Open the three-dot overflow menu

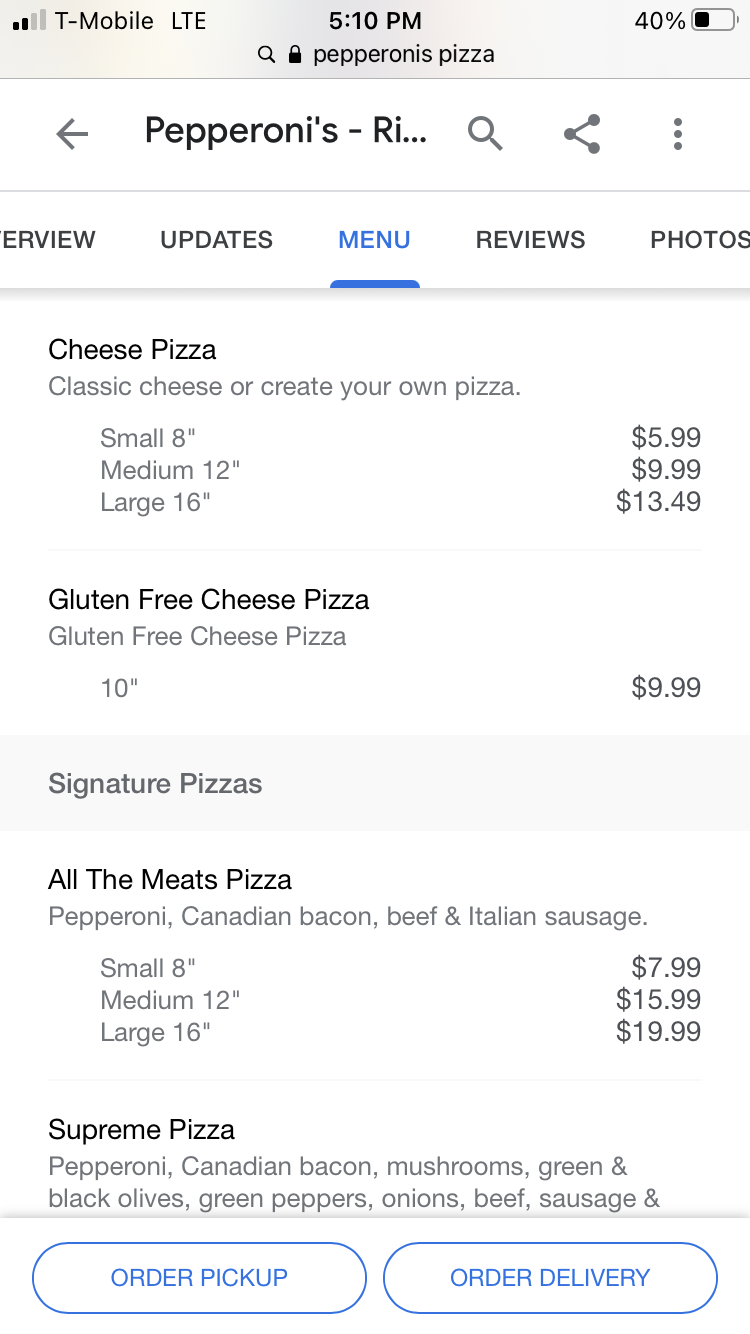coord(678,134)
